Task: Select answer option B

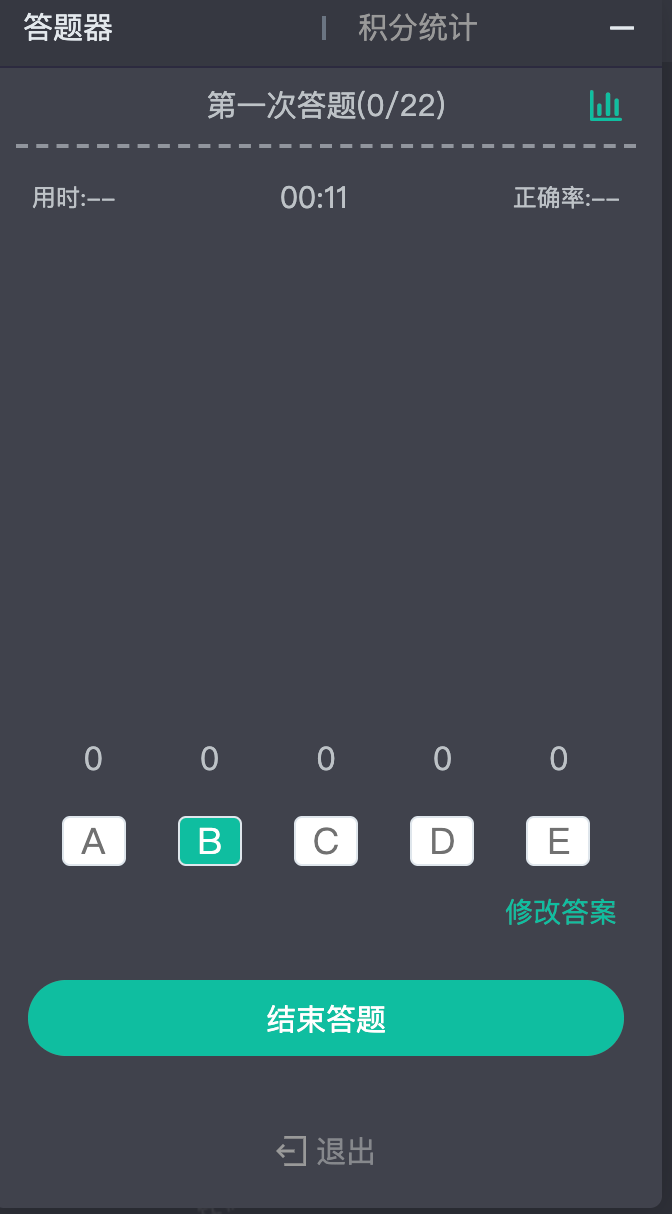Action: 210,841
